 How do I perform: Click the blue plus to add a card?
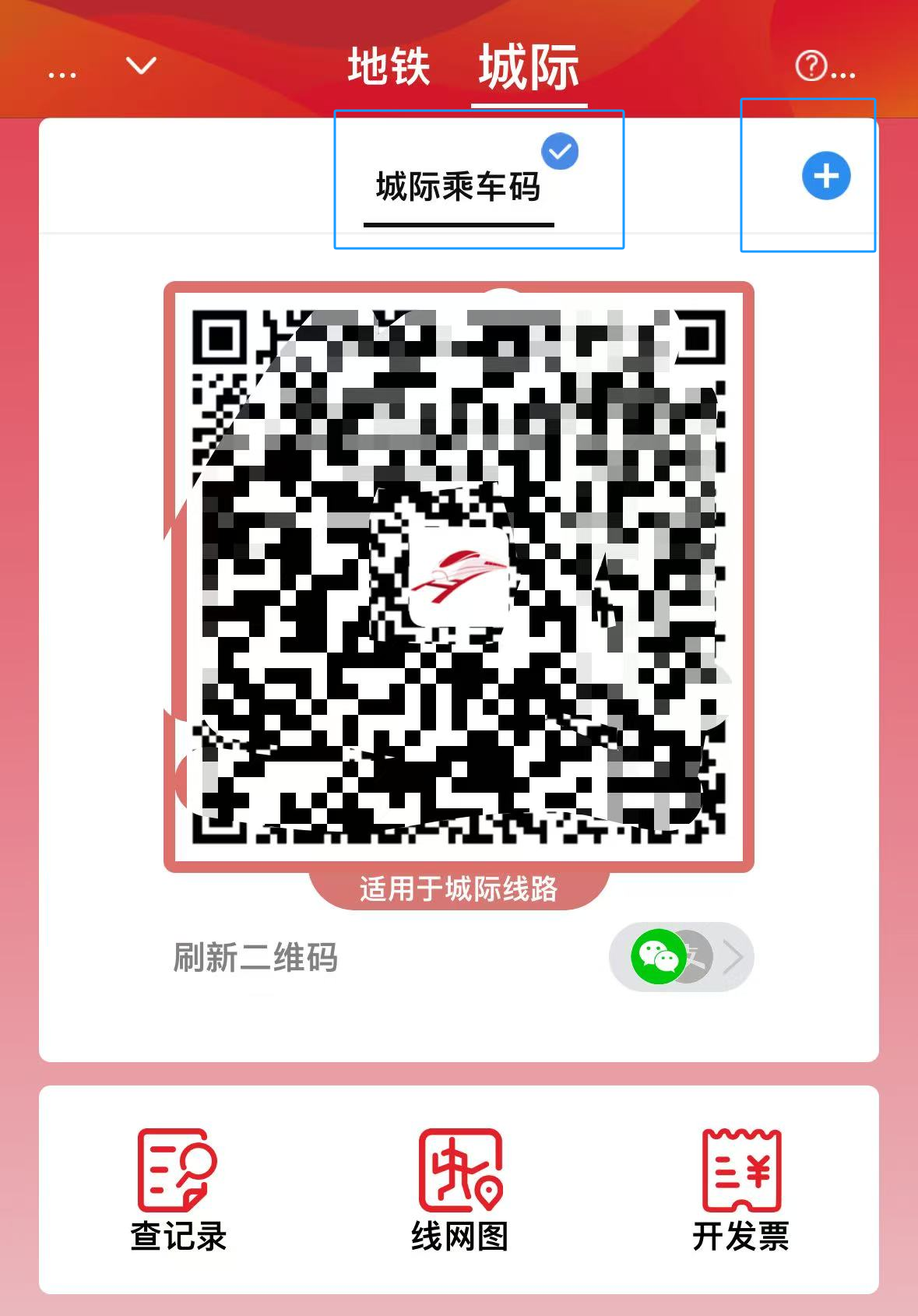point(825,175)
